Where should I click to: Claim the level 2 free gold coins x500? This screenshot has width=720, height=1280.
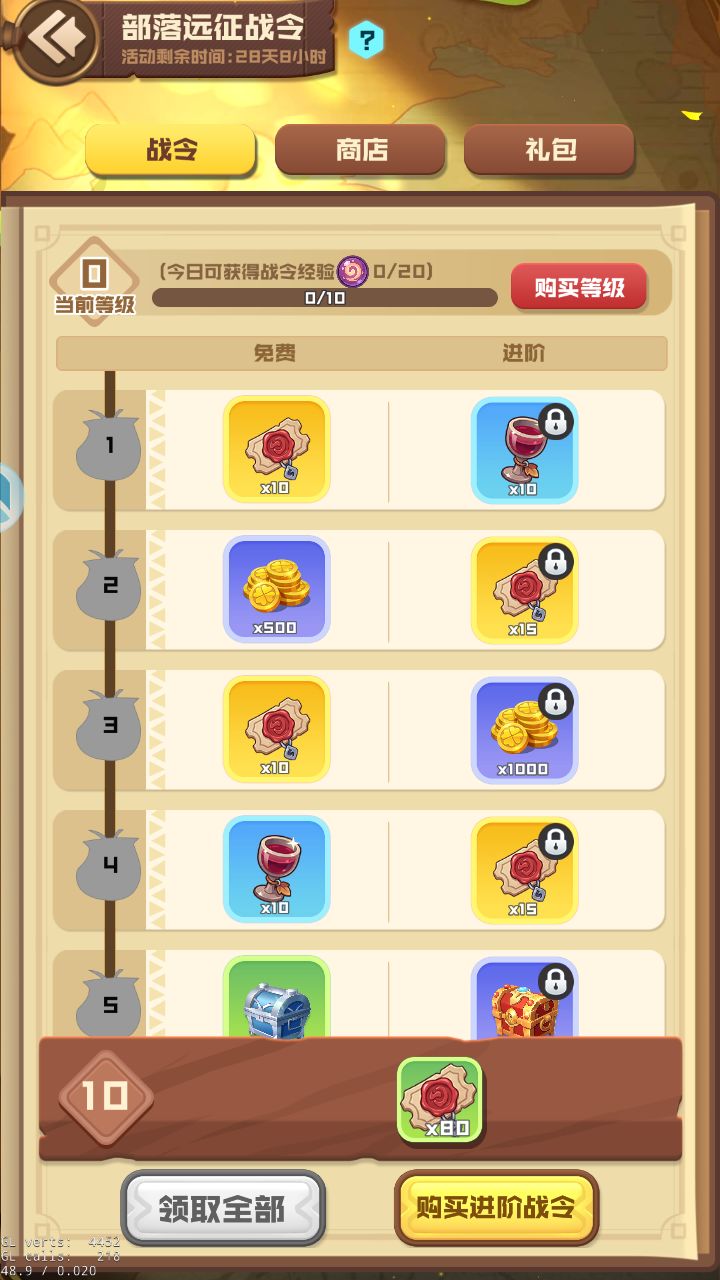(276, 590)
